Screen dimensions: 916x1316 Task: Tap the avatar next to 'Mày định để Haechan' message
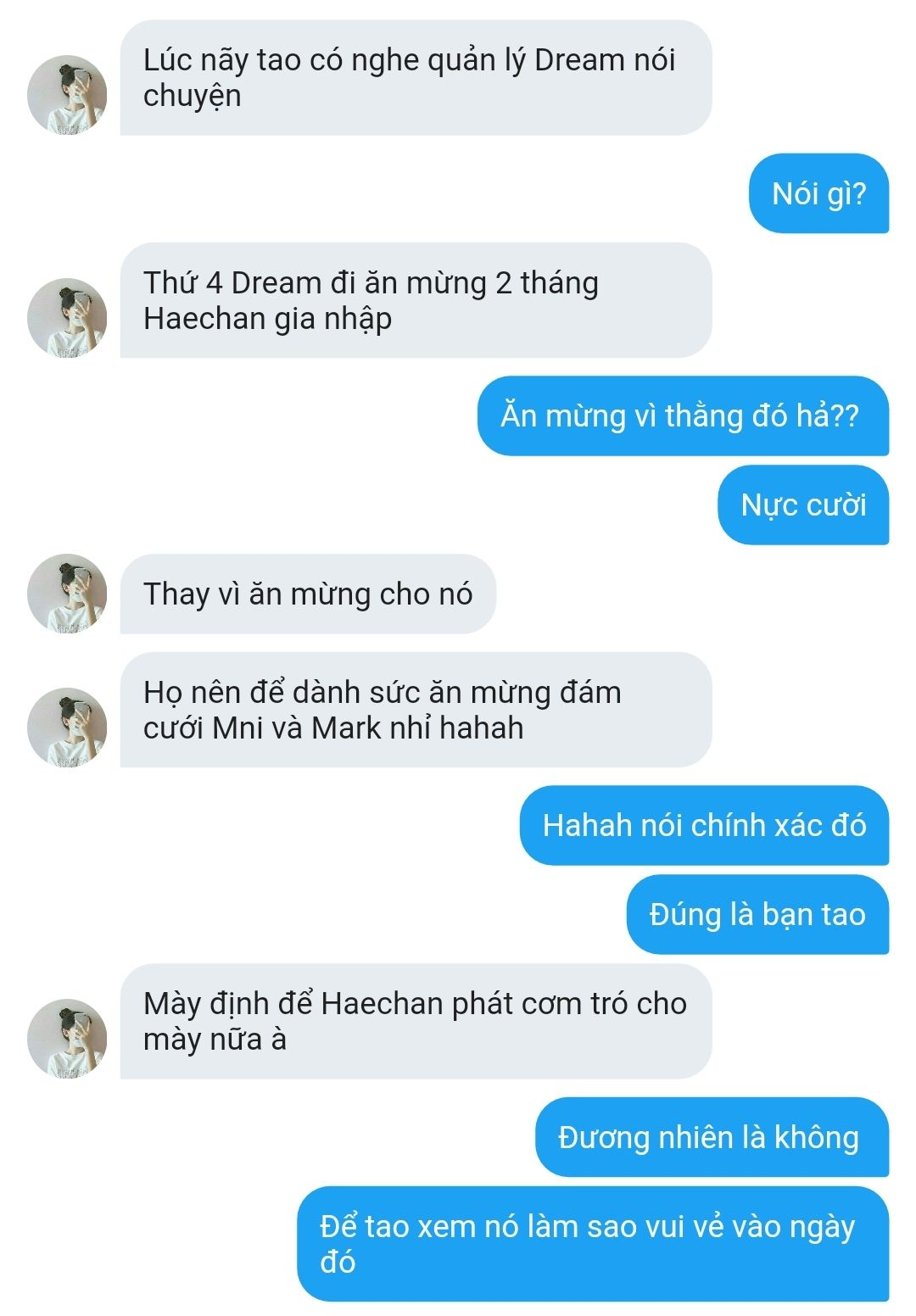pyautogui.click(x=67, y=1038)
